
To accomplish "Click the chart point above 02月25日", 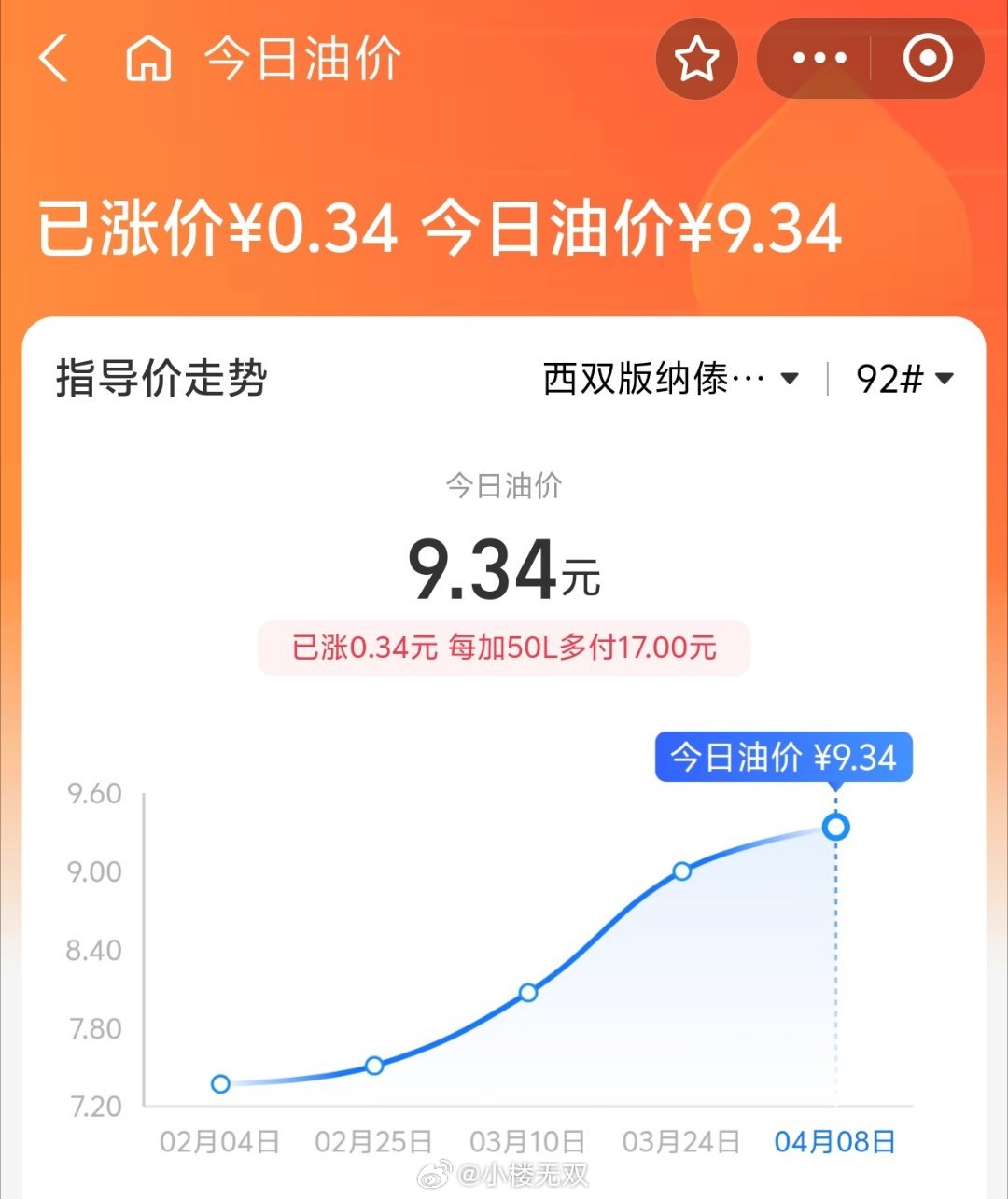I will coord(375,1065).
